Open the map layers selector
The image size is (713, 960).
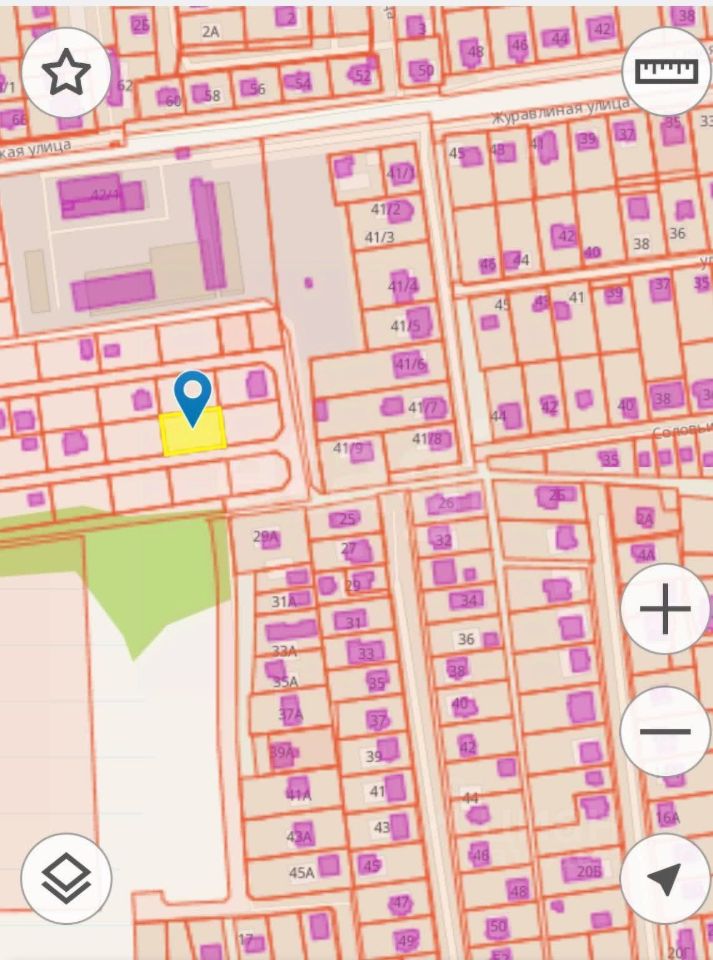[x=66, y=878]
